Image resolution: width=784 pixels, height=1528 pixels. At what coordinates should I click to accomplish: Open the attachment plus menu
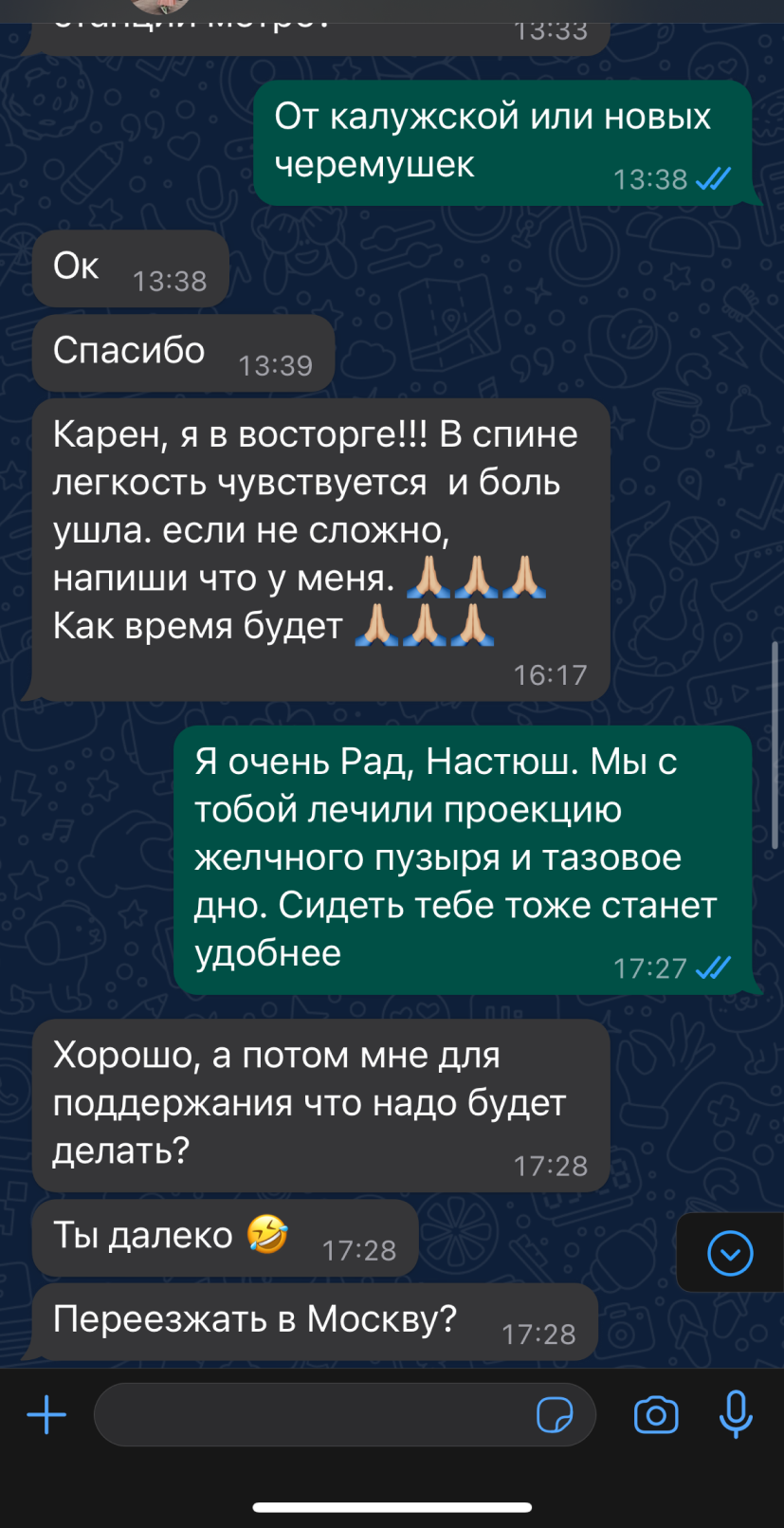(x=46, y=1415)
